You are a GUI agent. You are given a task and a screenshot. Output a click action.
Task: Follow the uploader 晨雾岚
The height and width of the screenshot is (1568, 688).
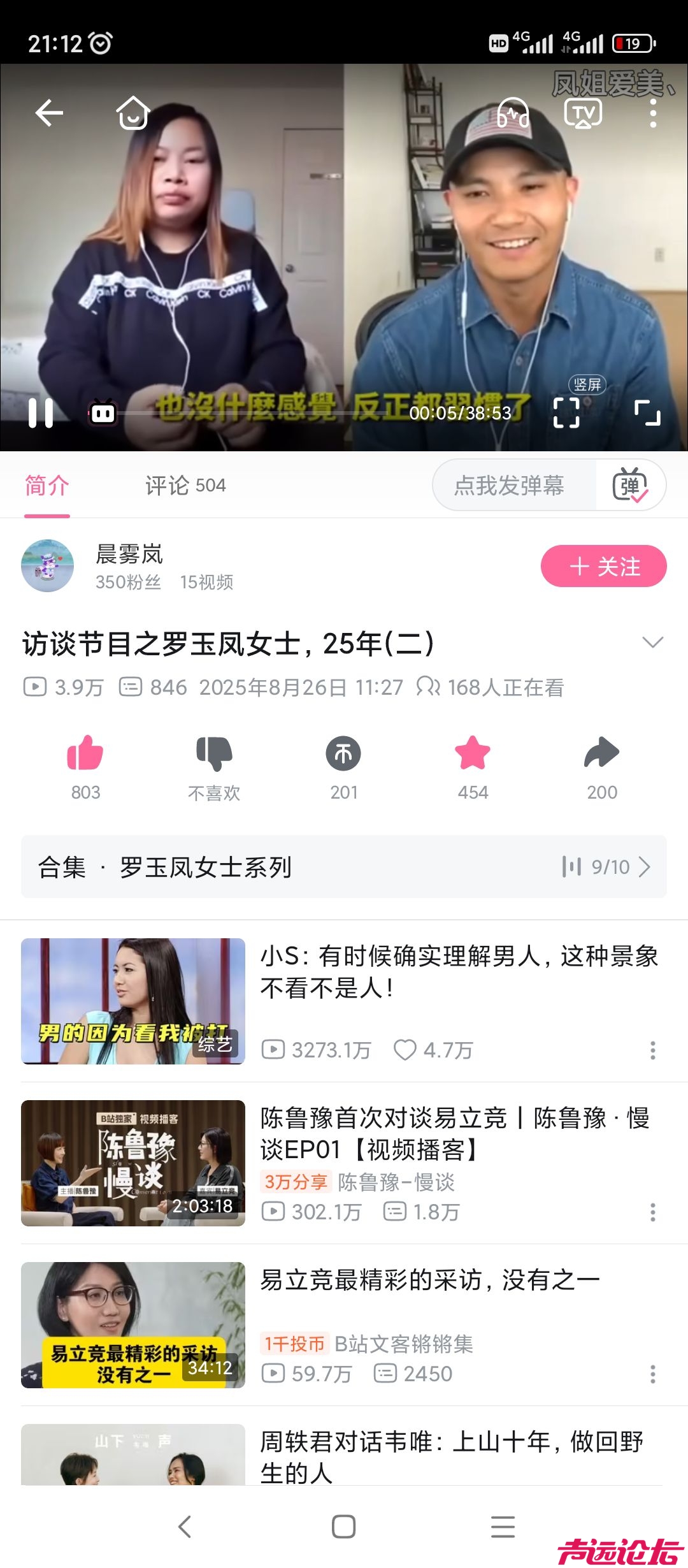(603, 566)
